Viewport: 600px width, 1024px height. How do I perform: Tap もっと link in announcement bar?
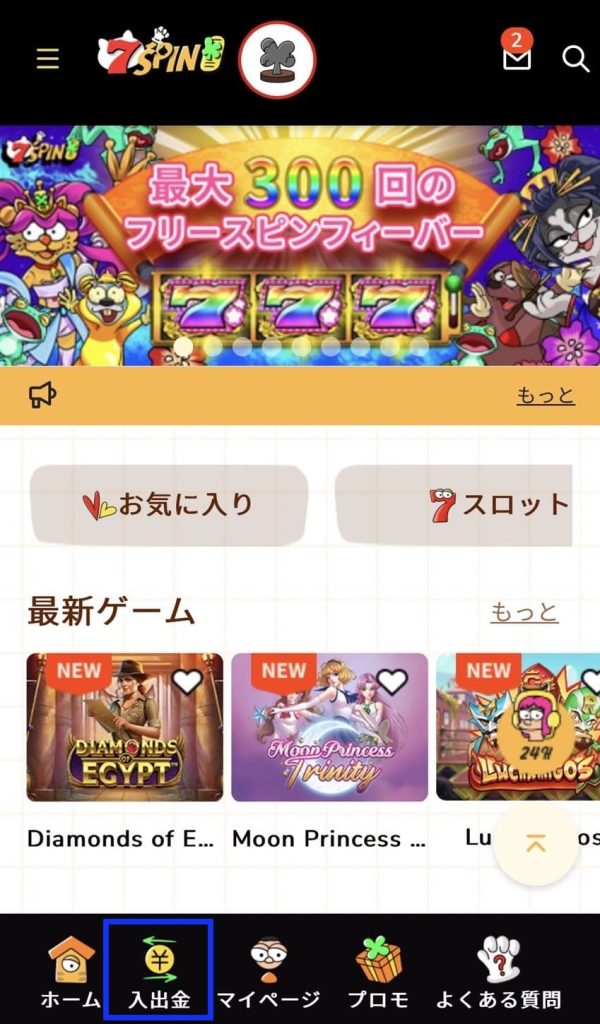pyautogui.click(x=545, y=396)
